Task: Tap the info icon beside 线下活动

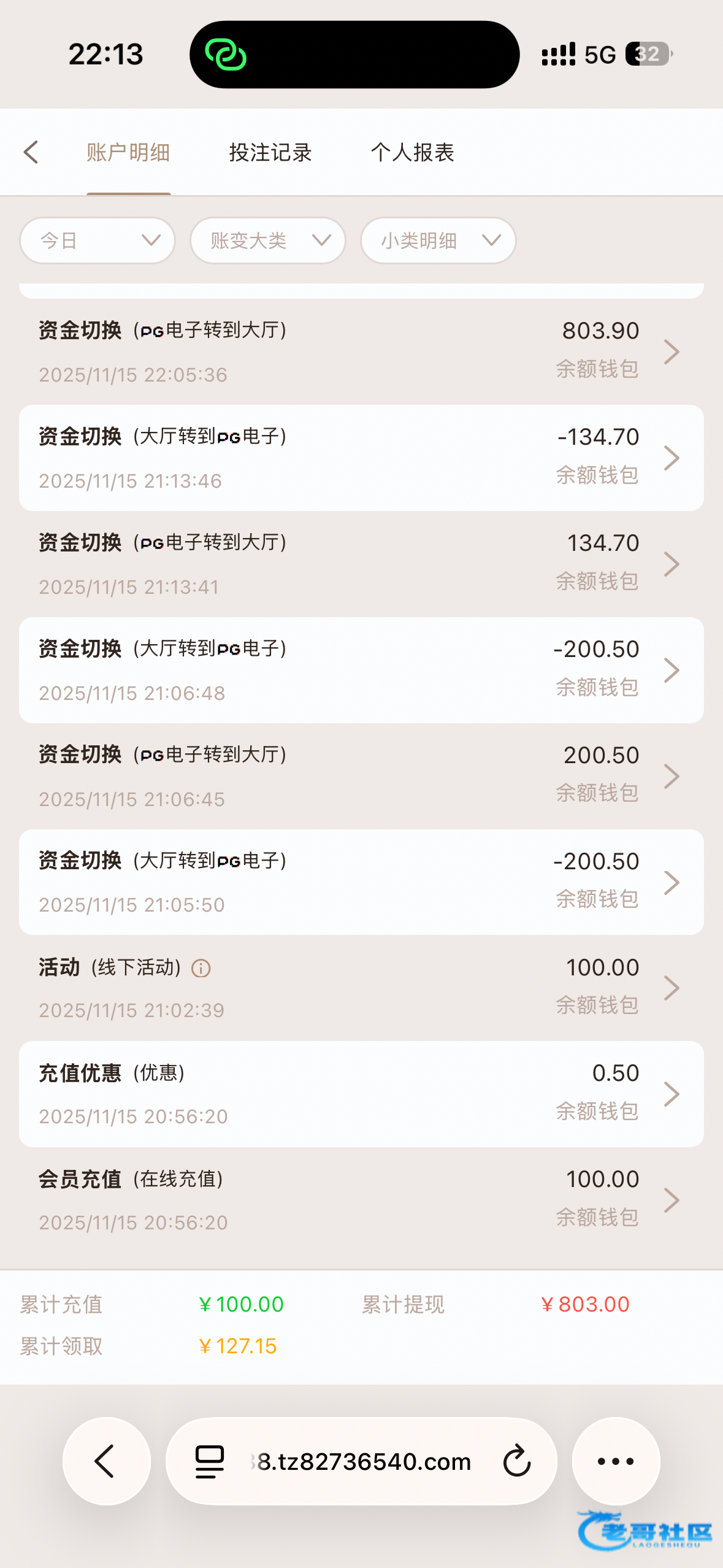Action: point(201,968)
